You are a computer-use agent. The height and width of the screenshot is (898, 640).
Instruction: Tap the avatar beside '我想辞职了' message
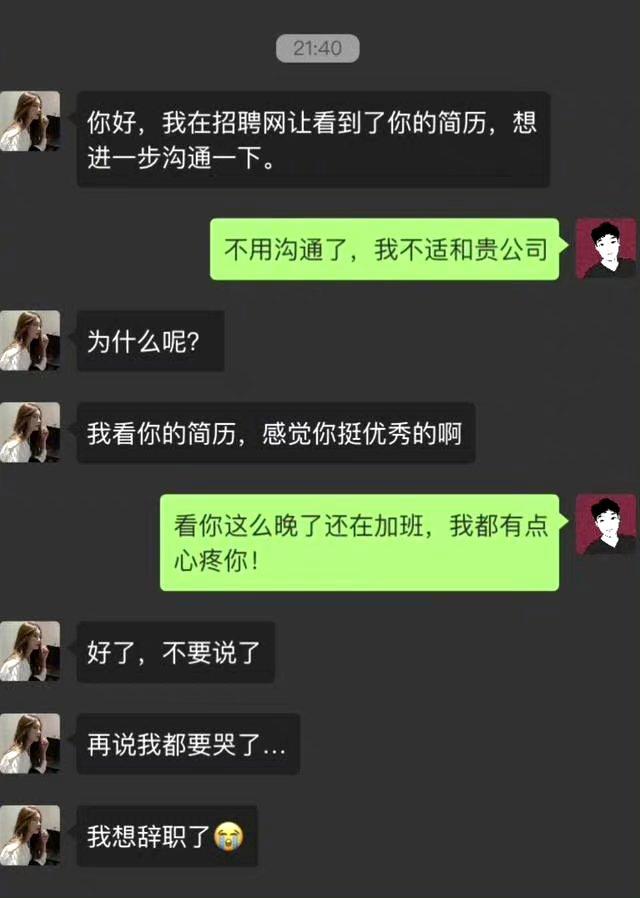[30, 836]
